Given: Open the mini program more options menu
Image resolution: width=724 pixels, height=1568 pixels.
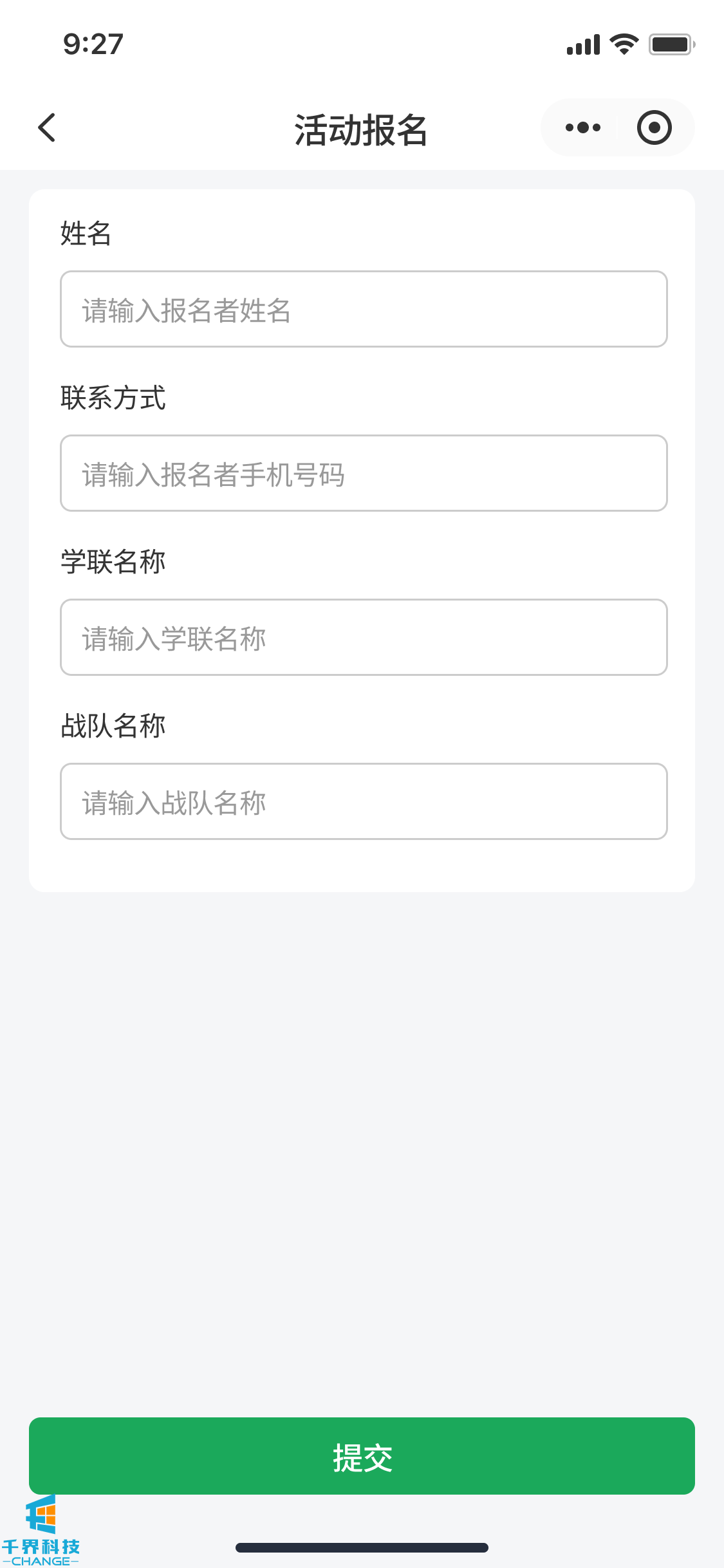Looking at the screenshot, I should click(x=582, y=127).
